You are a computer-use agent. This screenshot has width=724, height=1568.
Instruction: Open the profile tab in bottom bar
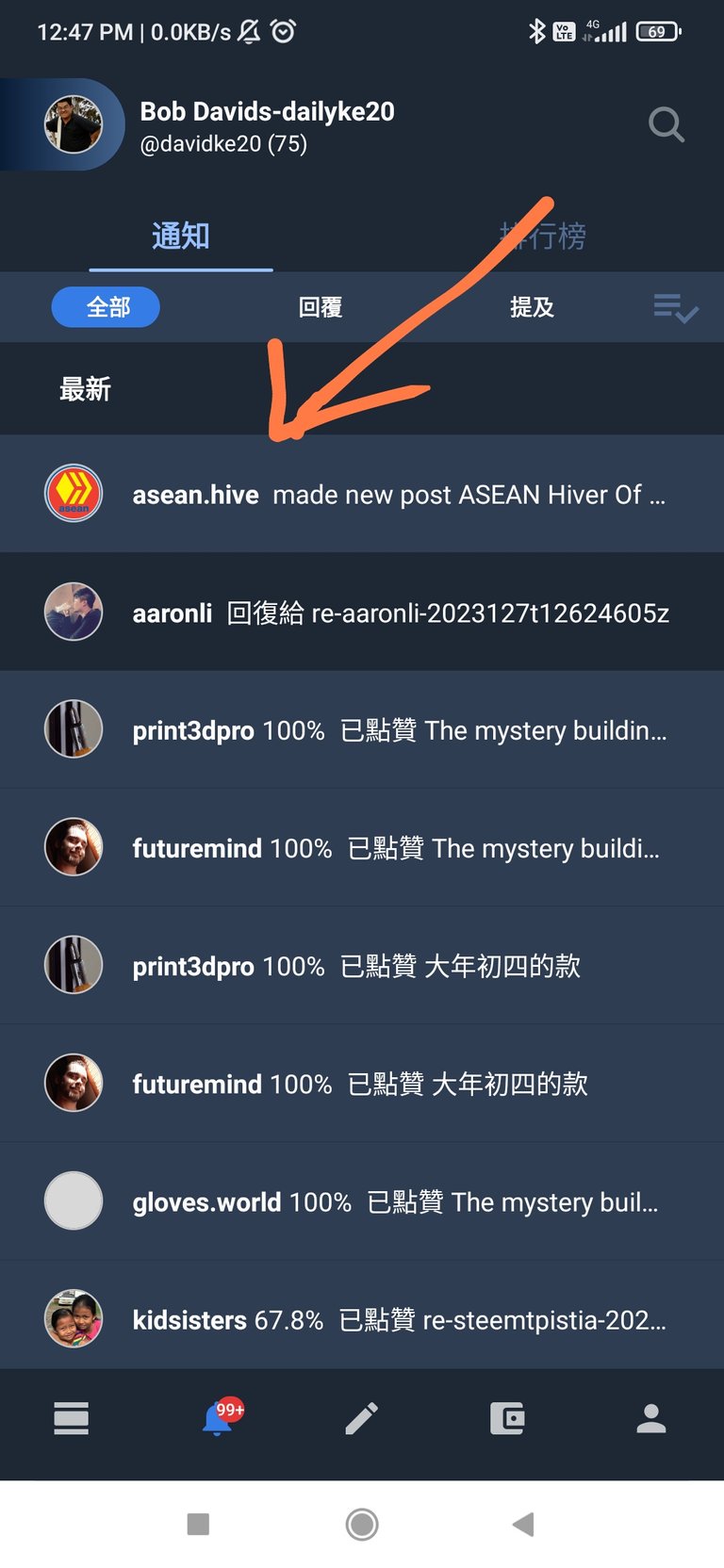pos(651,1418)
